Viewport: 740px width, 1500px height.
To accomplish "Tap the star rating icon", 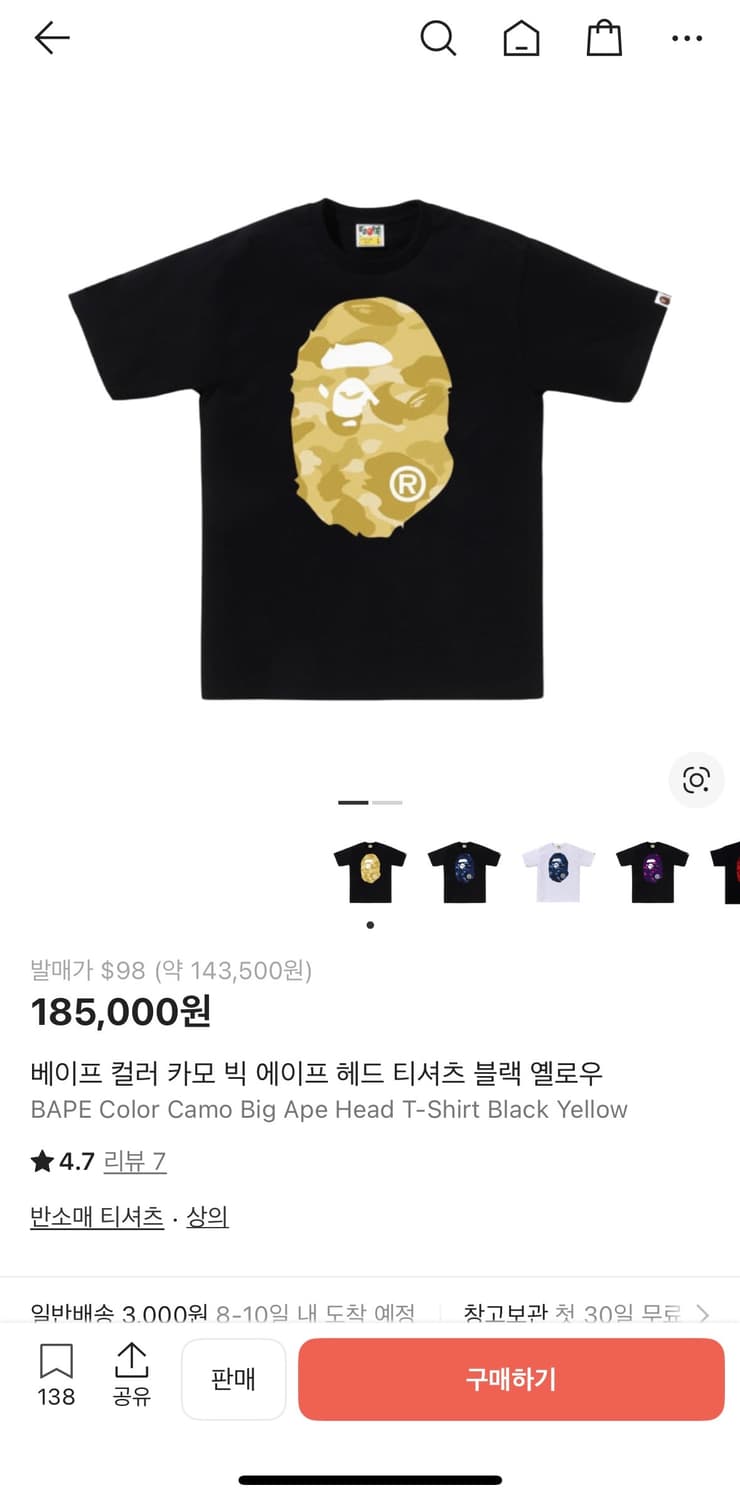I will point(41,1161).
